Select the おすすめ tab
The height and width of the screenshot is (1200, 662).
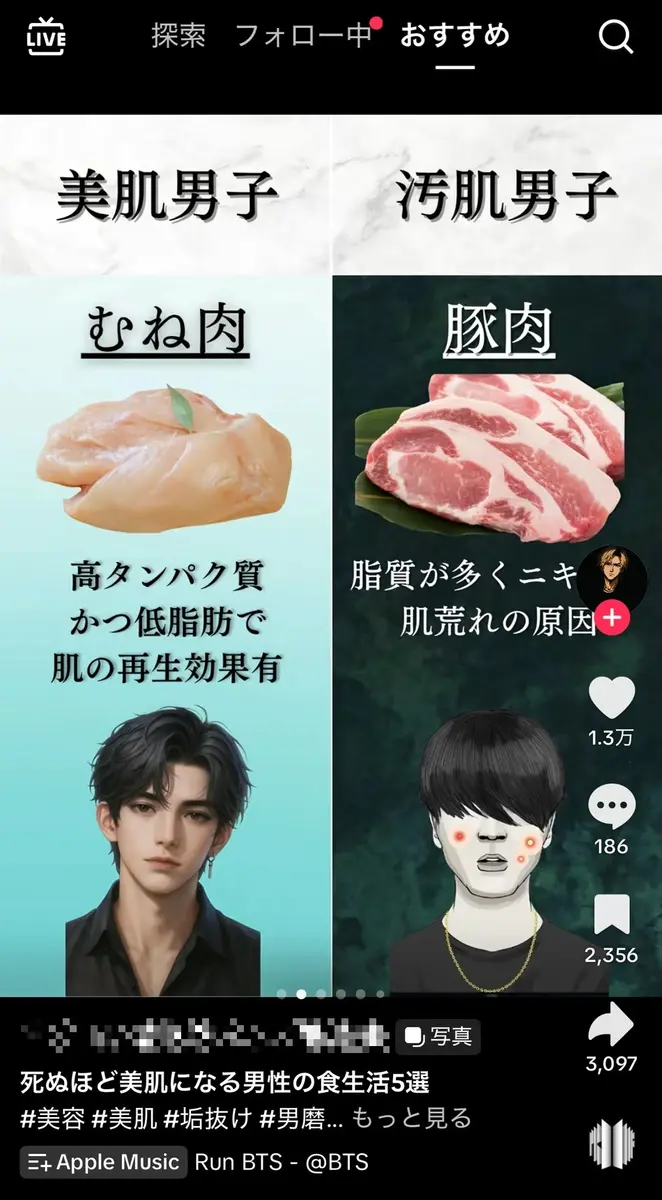[455, 36]
